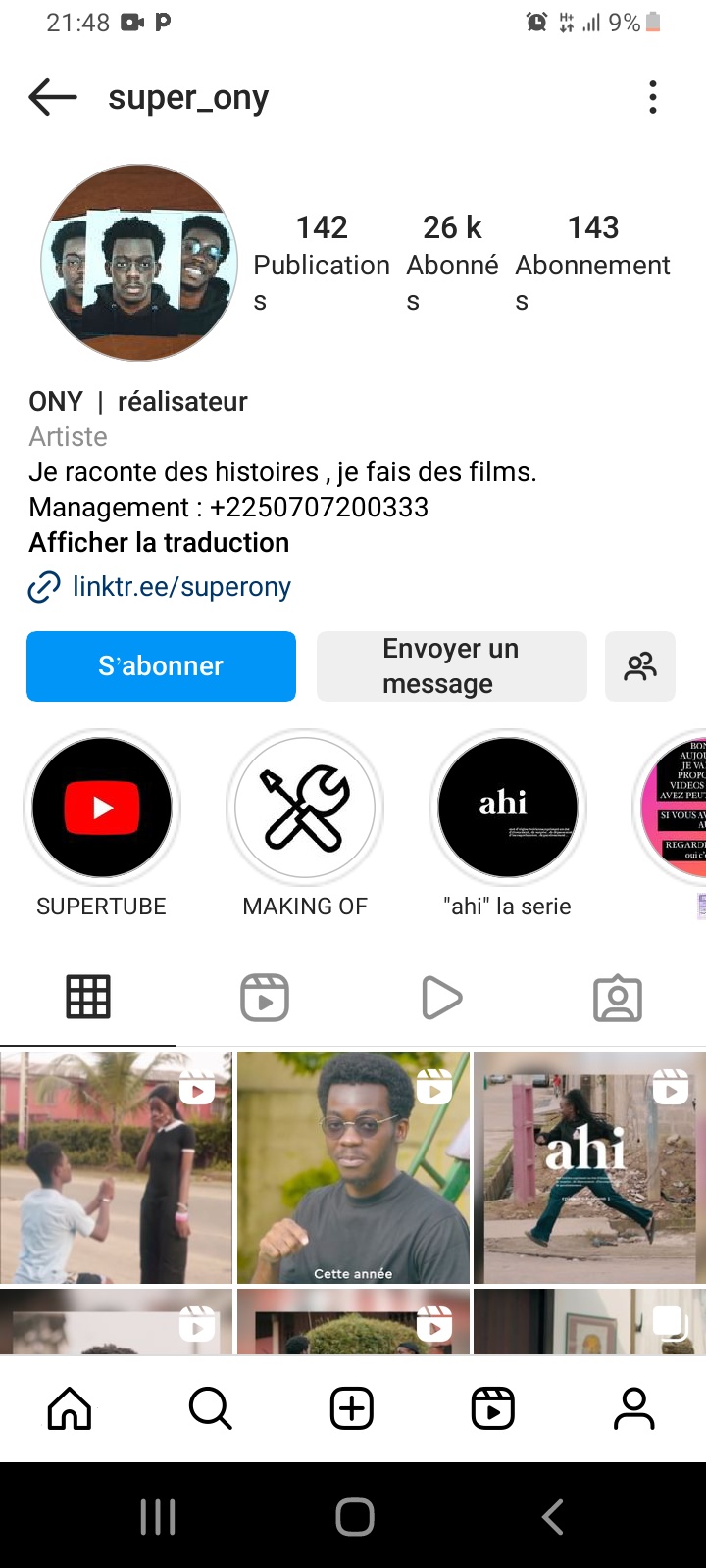706x1568 pixels.
Task: Open the reel captioned Cette année
Action: coord(353,1167)
